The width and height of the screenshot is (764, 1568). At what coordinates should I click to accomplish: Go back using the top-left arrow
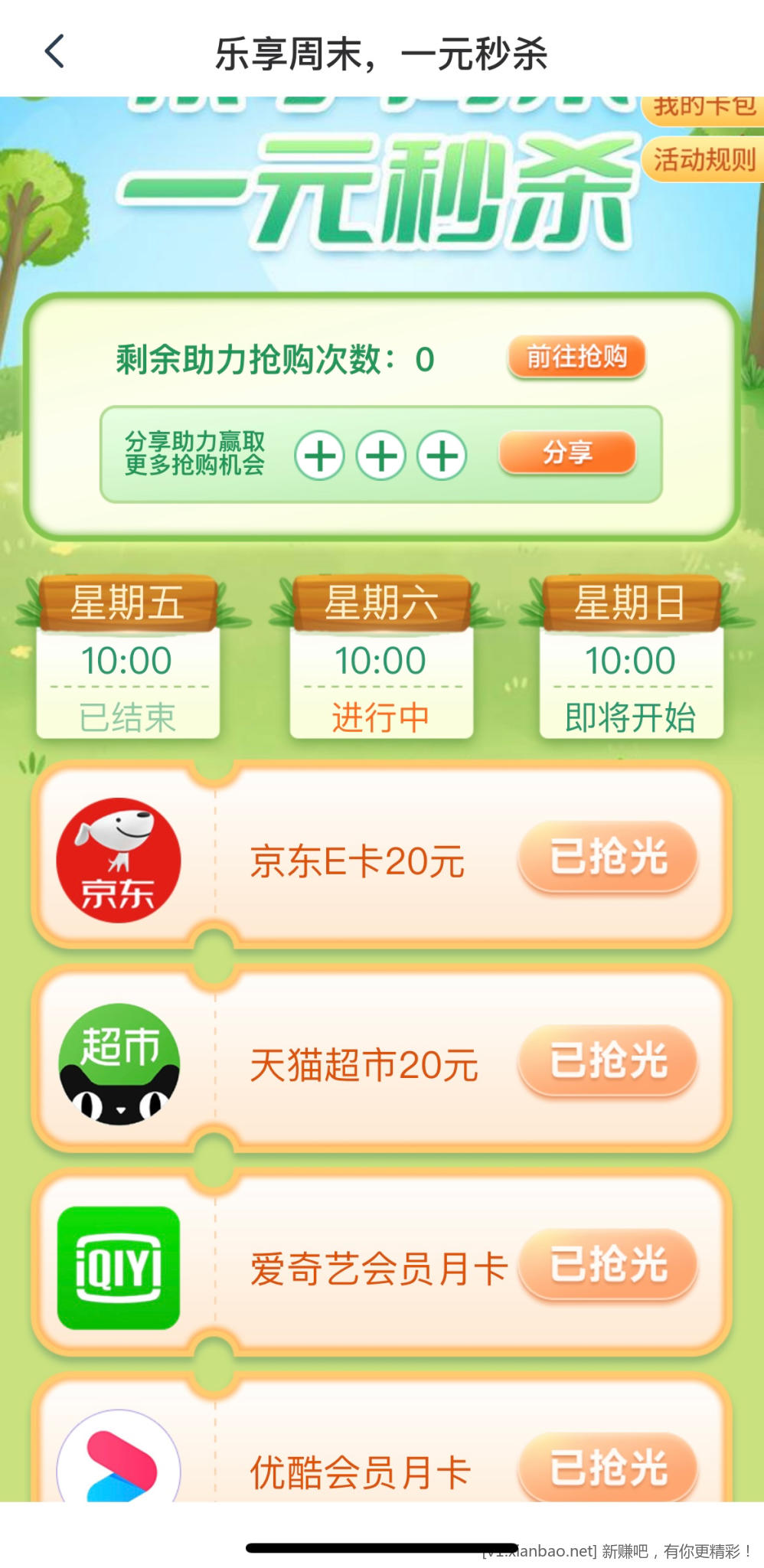click(x=54, y=52)
